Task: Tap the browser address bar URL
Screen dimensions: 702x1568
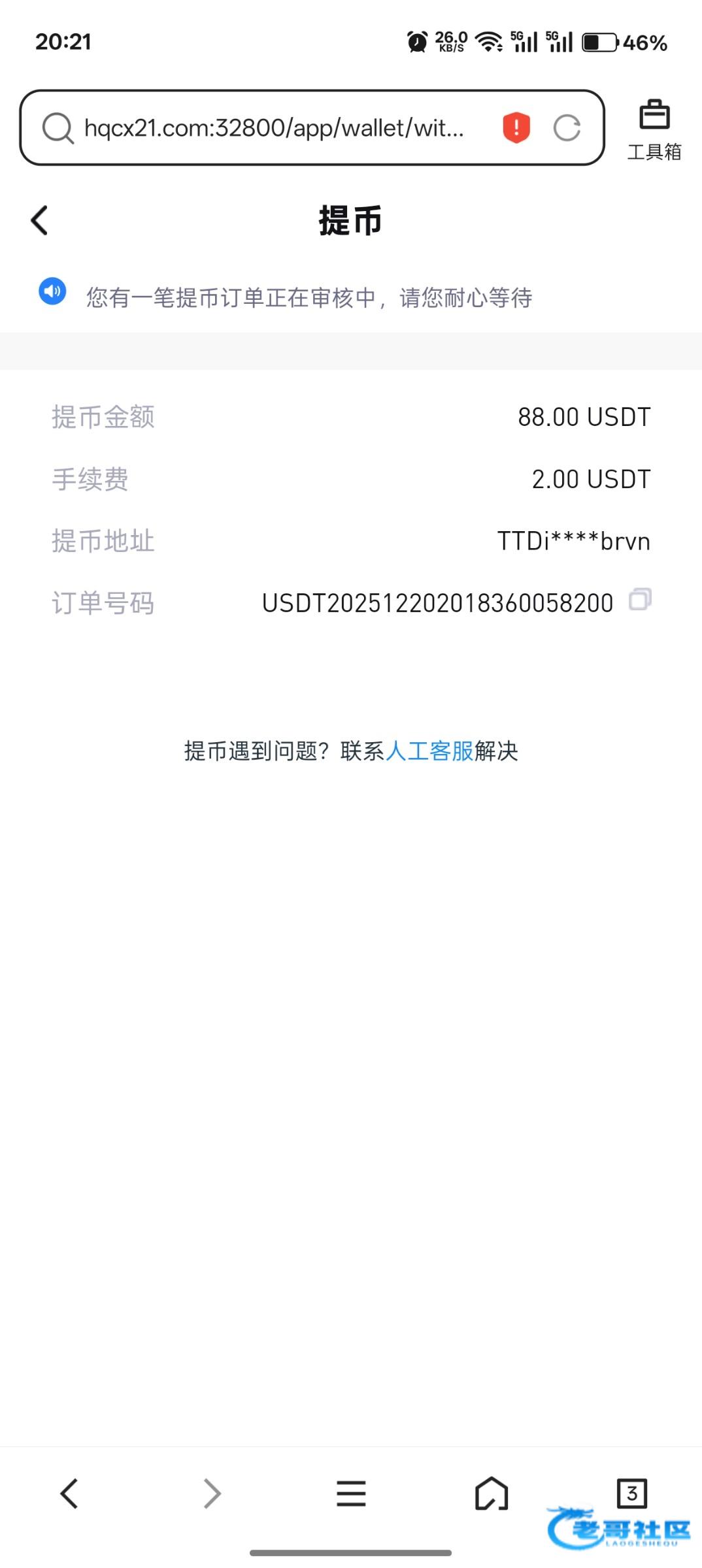Action: click(275, 128)
